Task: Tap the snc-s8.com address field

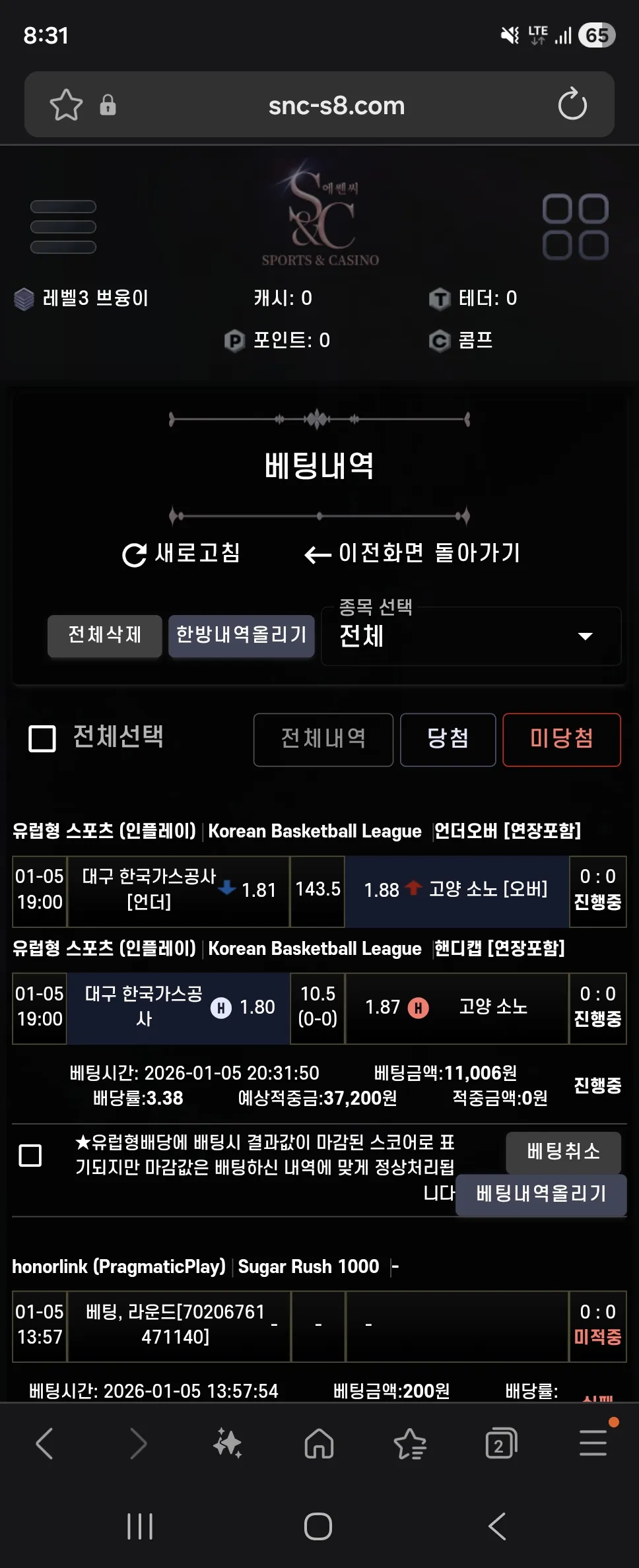Action: click(337, 106)
